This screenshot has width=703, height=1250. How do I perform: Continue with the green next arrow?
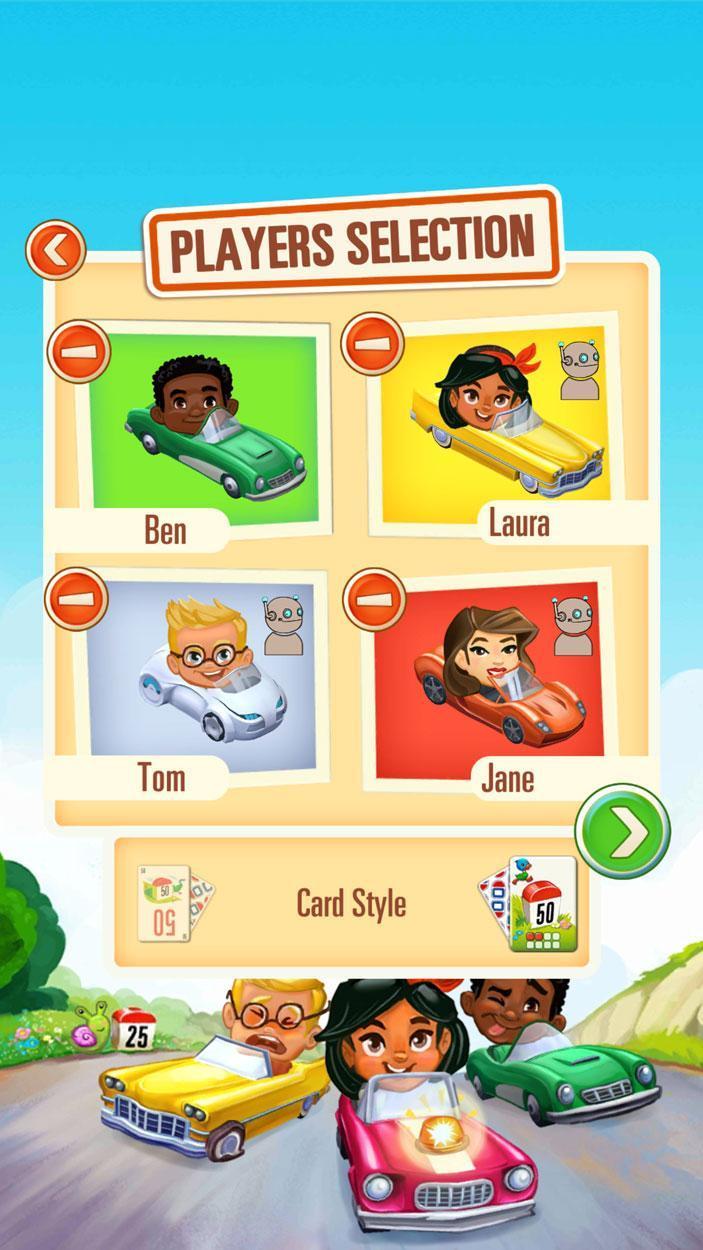point(622,830)
